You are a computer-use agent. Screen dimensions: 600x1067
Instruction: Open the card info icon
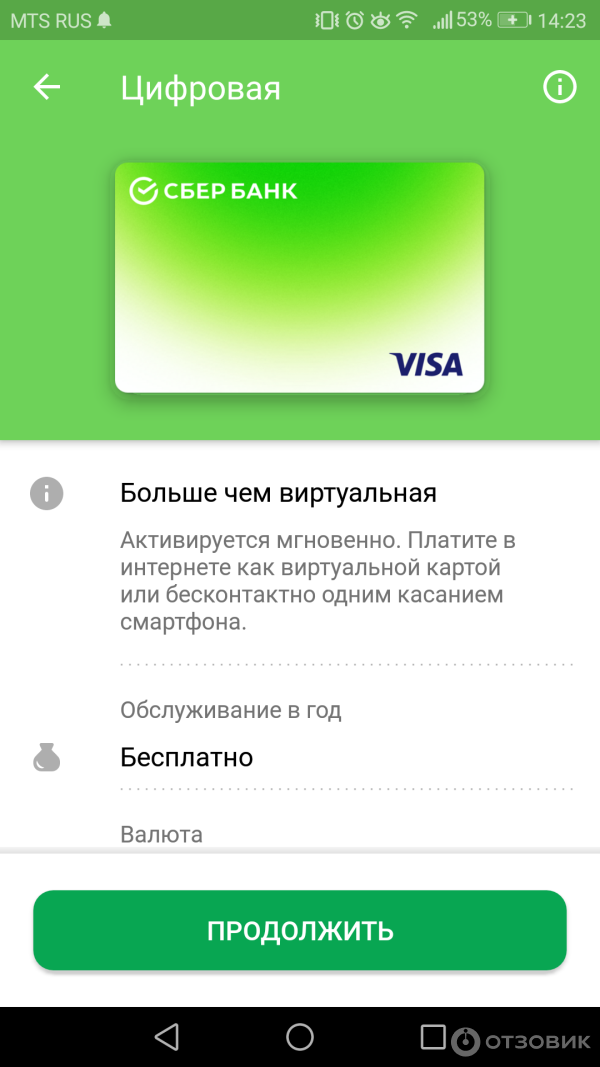pos(560,88)
